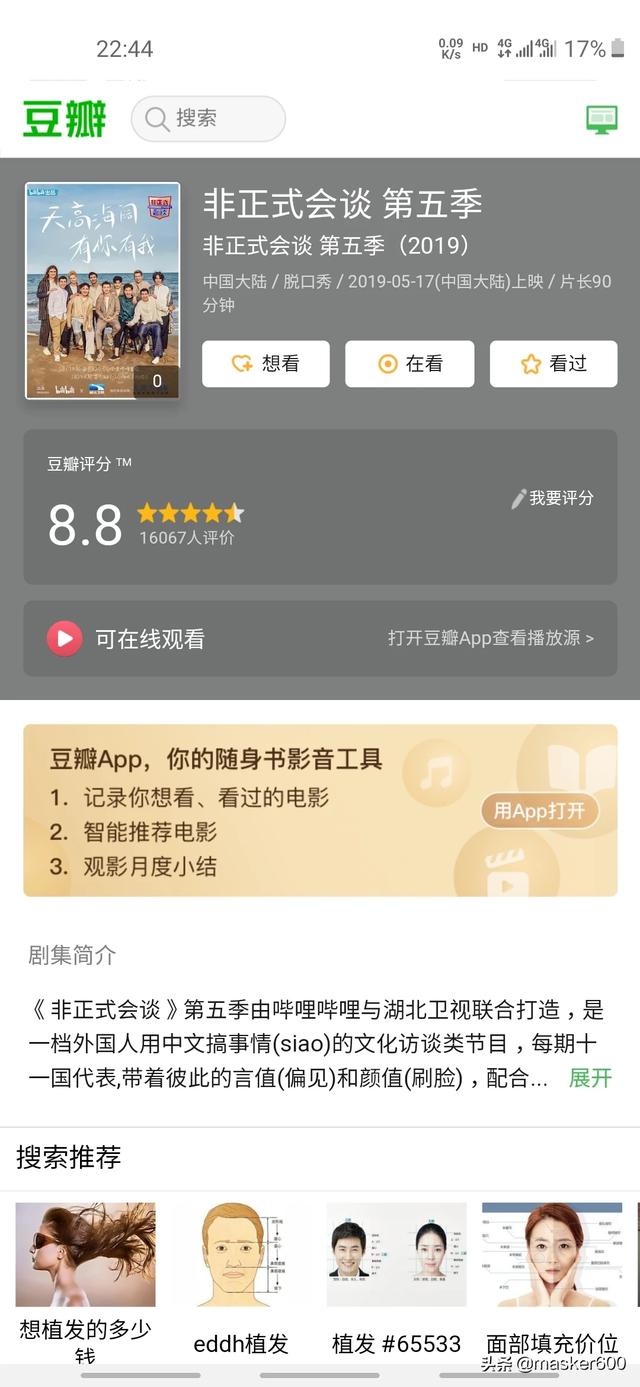Tap the 用App打开 button

(x=539, y=811)
